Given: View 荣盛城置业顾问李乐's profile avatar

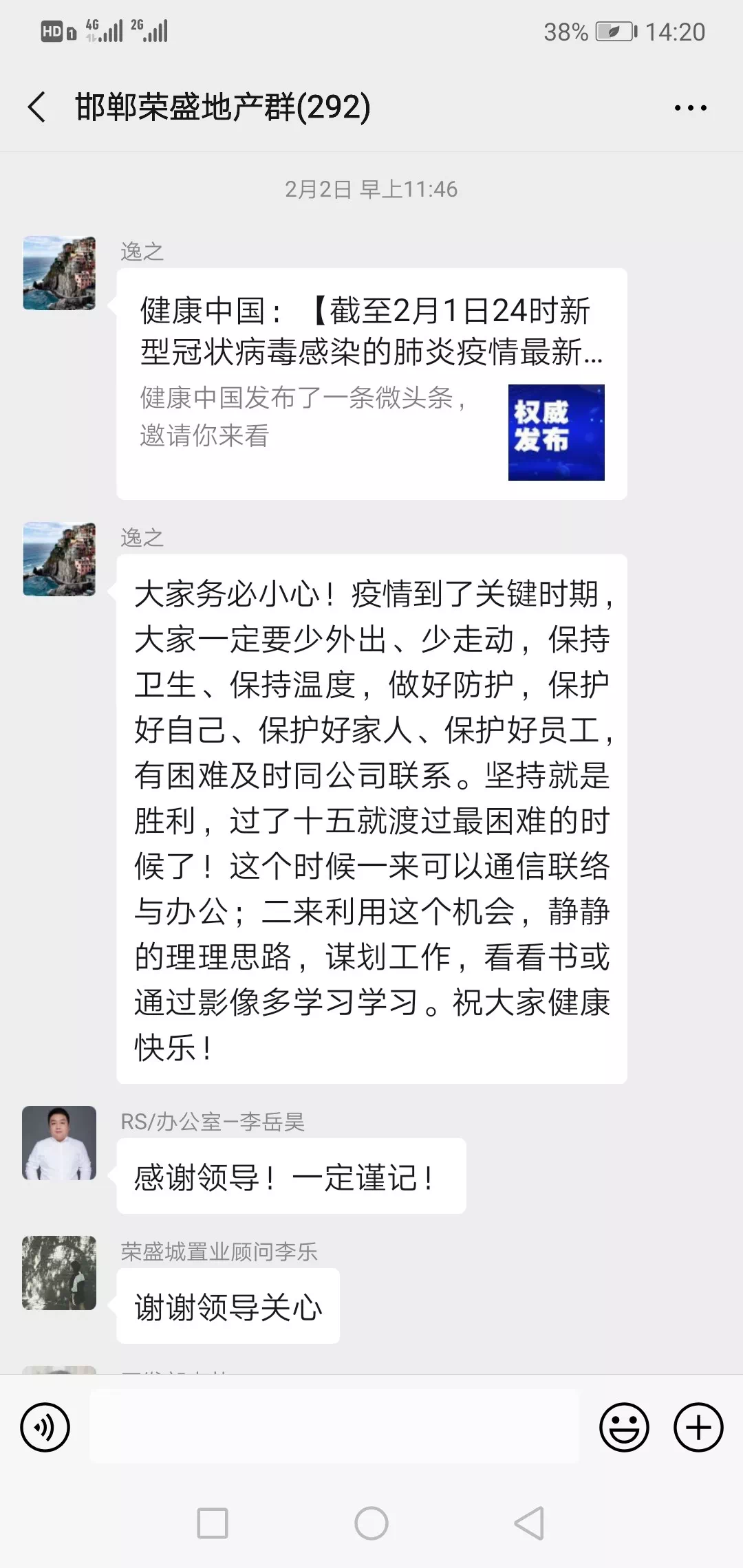Looking at the screenshot, I should 59,1272.
